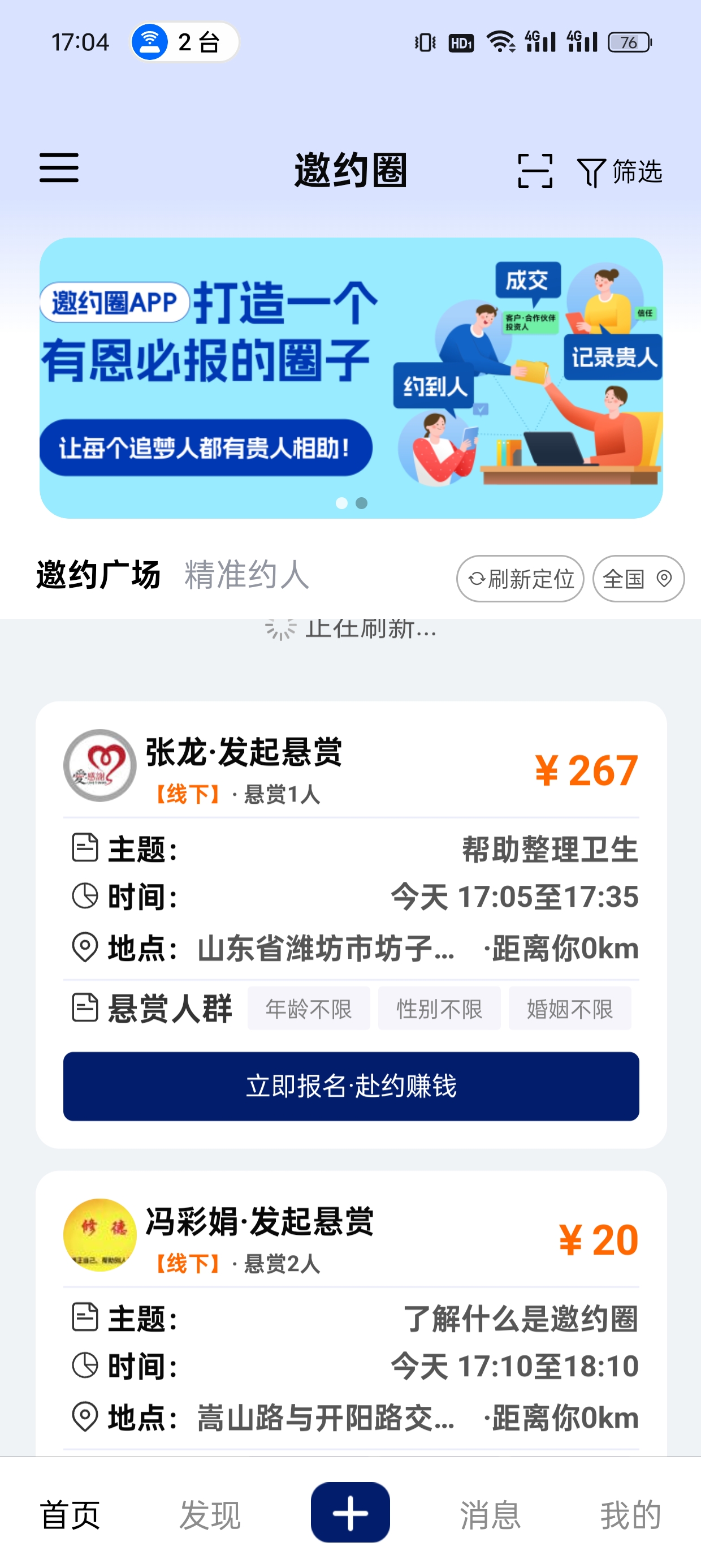Open the 我的 tab
Viewport: 701px width, 1568px height.
point(630,1514)
